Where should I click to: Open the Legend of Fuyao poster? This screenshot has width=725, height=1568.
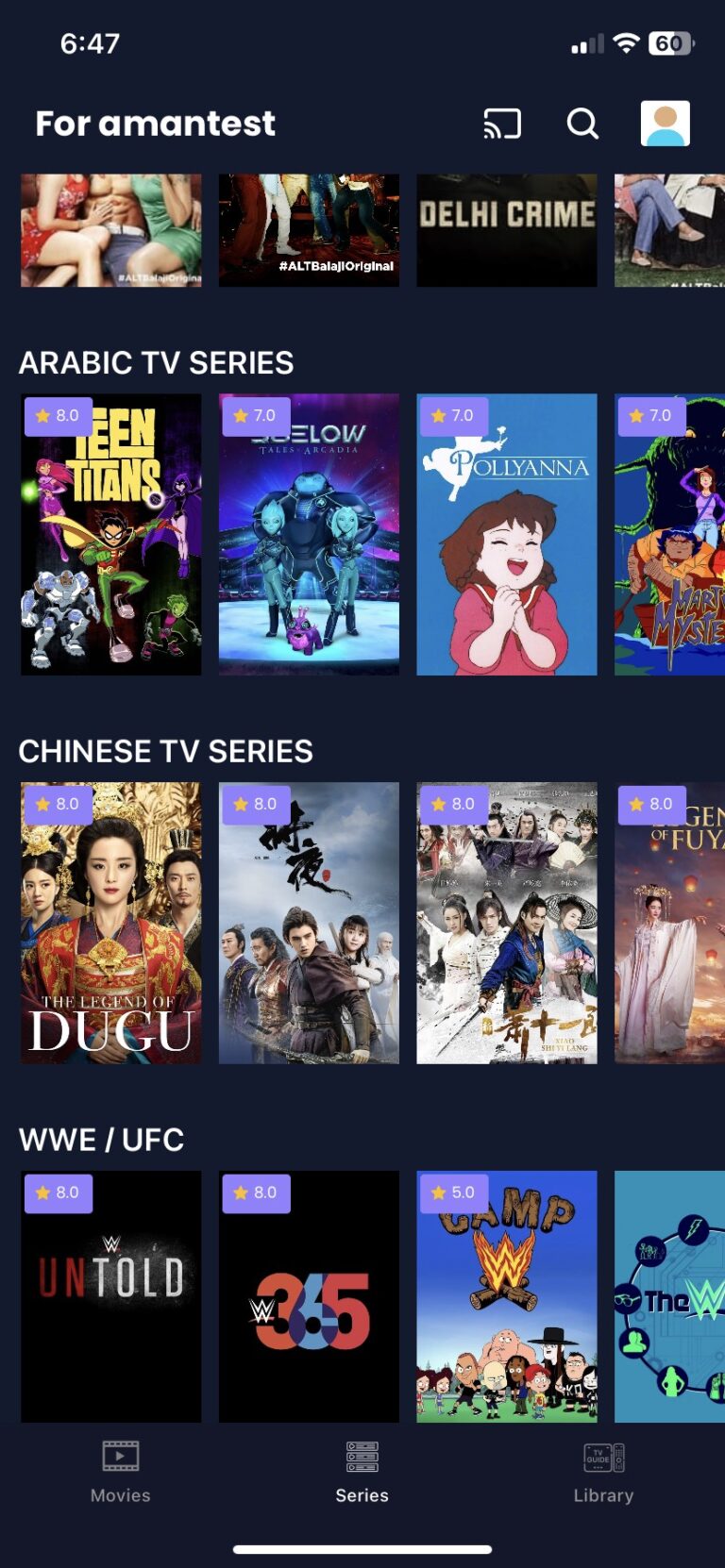click(x=669, y=923)
